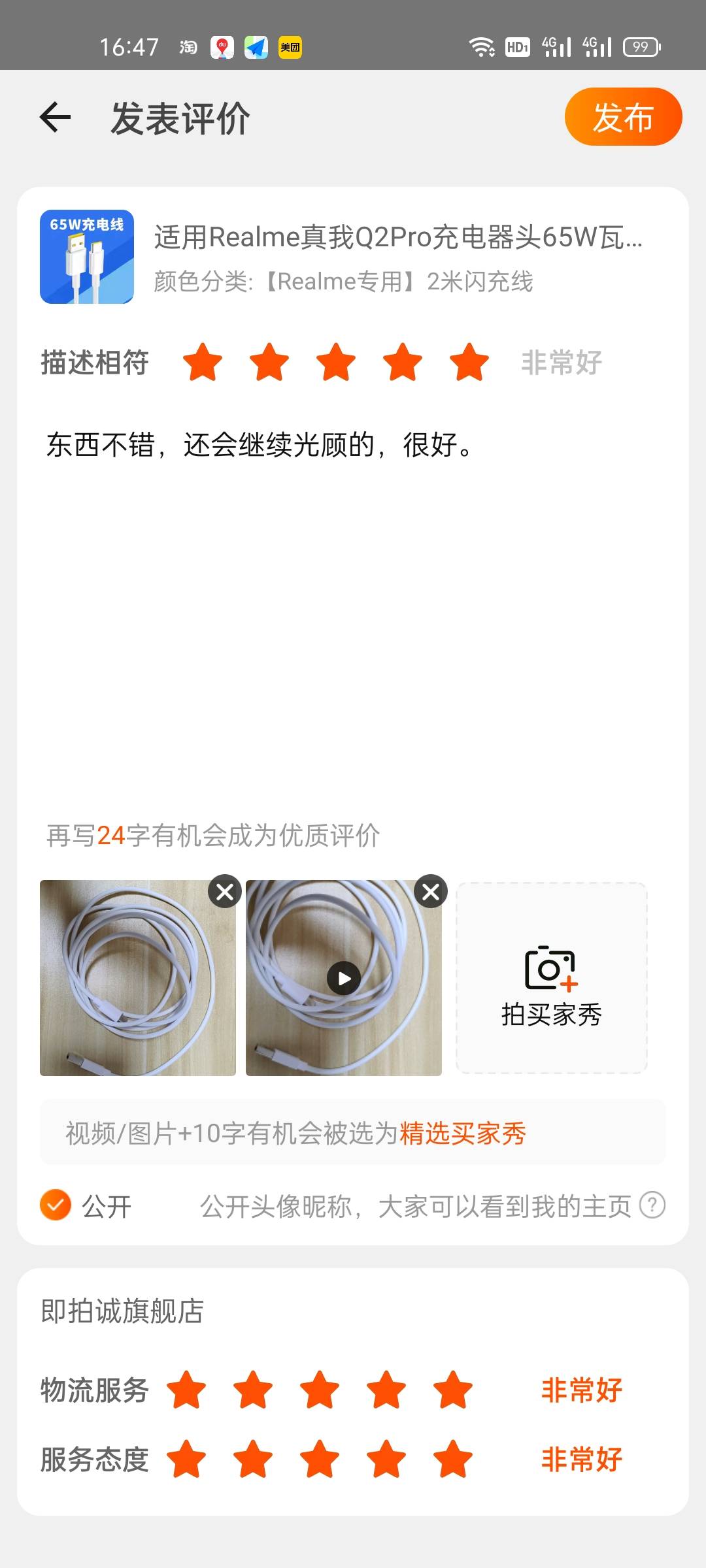
Task: Play the attached cable video
Action: [x=344, y=978]
